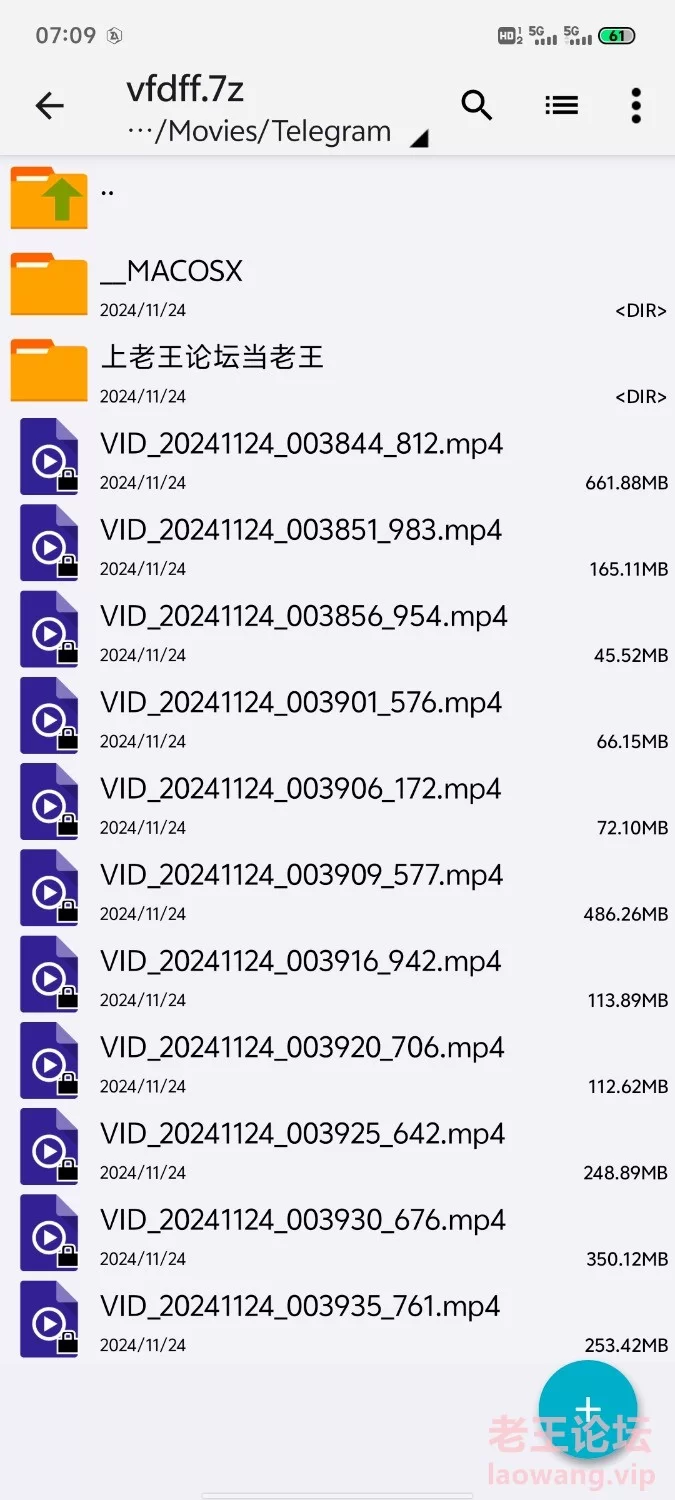
Task: Go back using the arrow icon
Action: coord(49,105)
